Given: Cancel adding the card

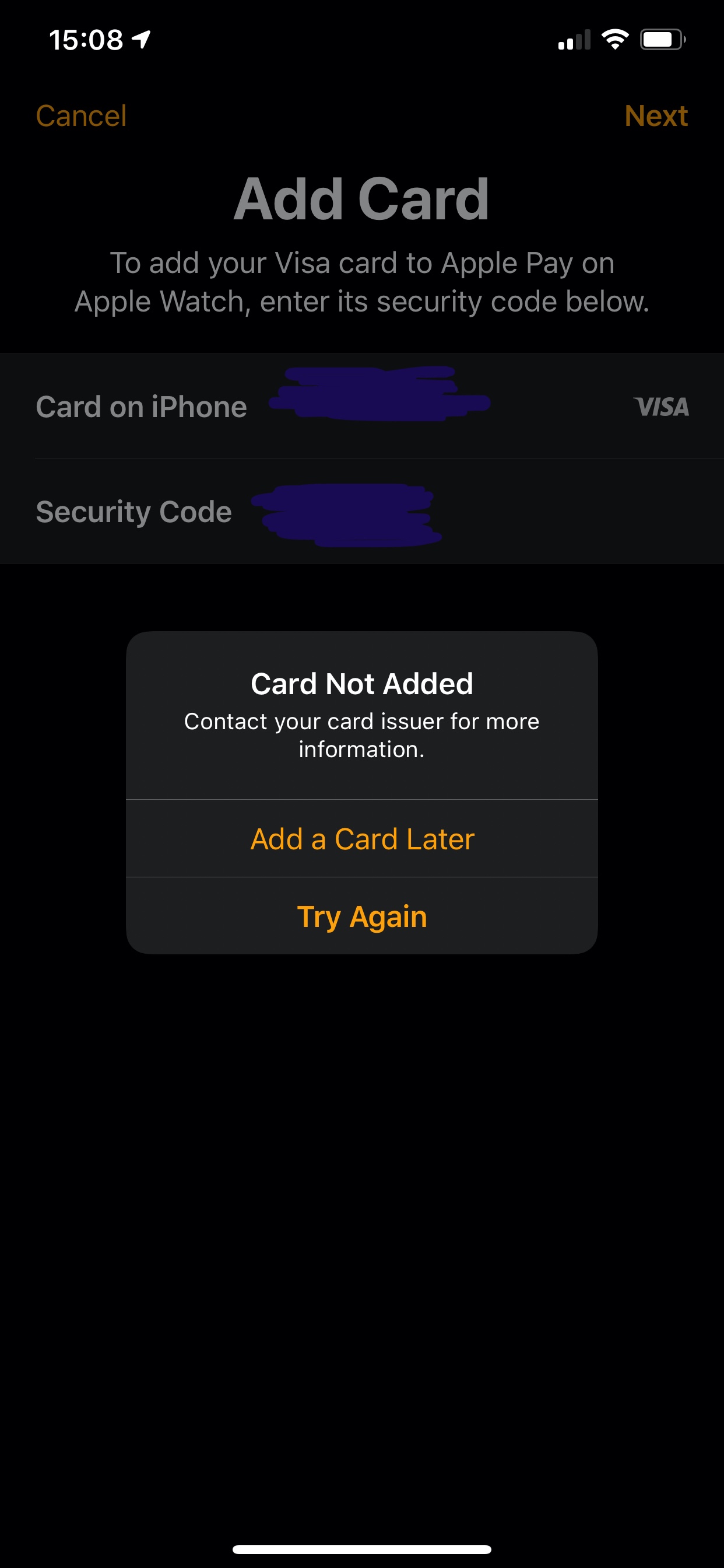Looking at the screenshot, I should coord(81,116).
